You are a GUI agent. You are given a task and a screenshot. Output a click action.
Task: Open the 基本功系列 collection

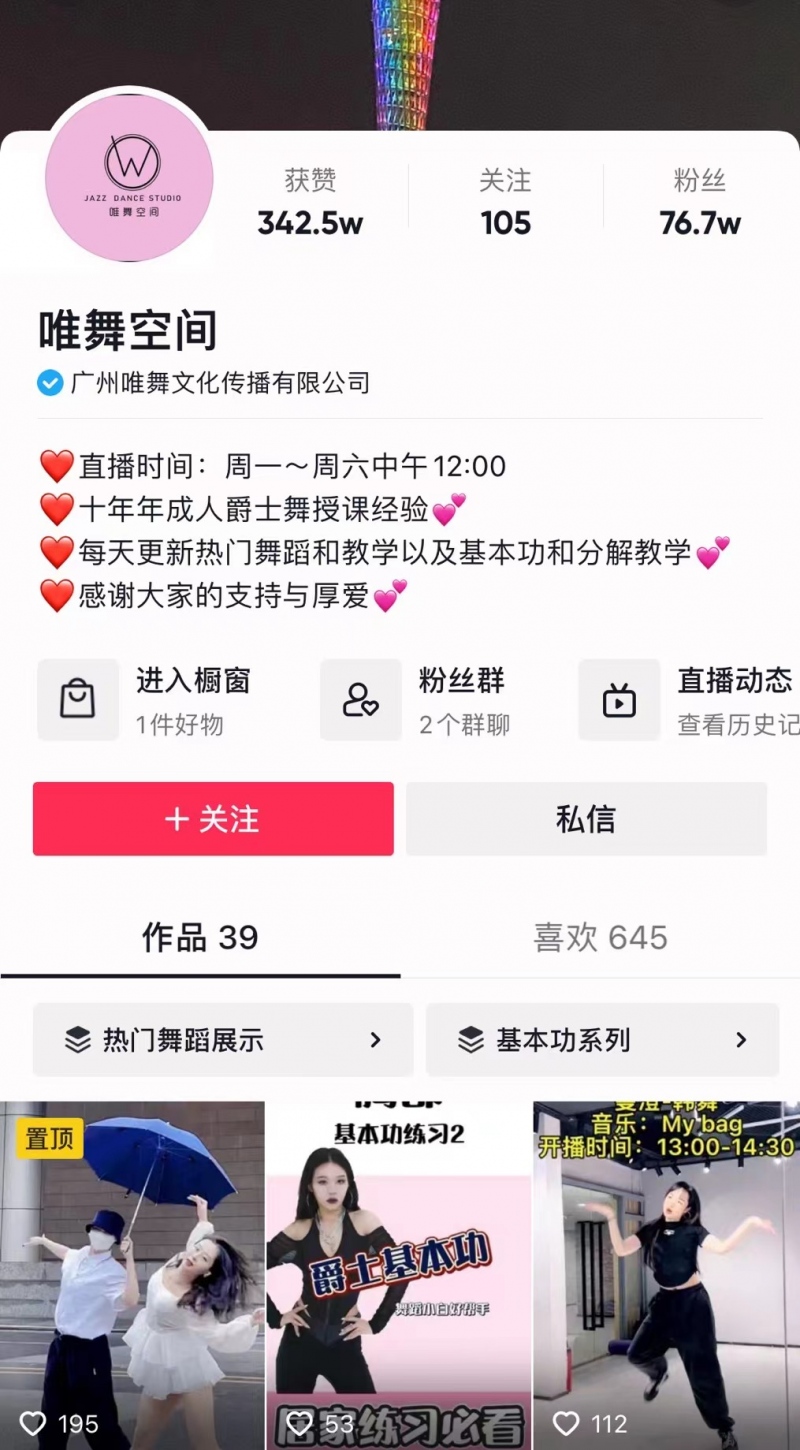(602, 1040)
